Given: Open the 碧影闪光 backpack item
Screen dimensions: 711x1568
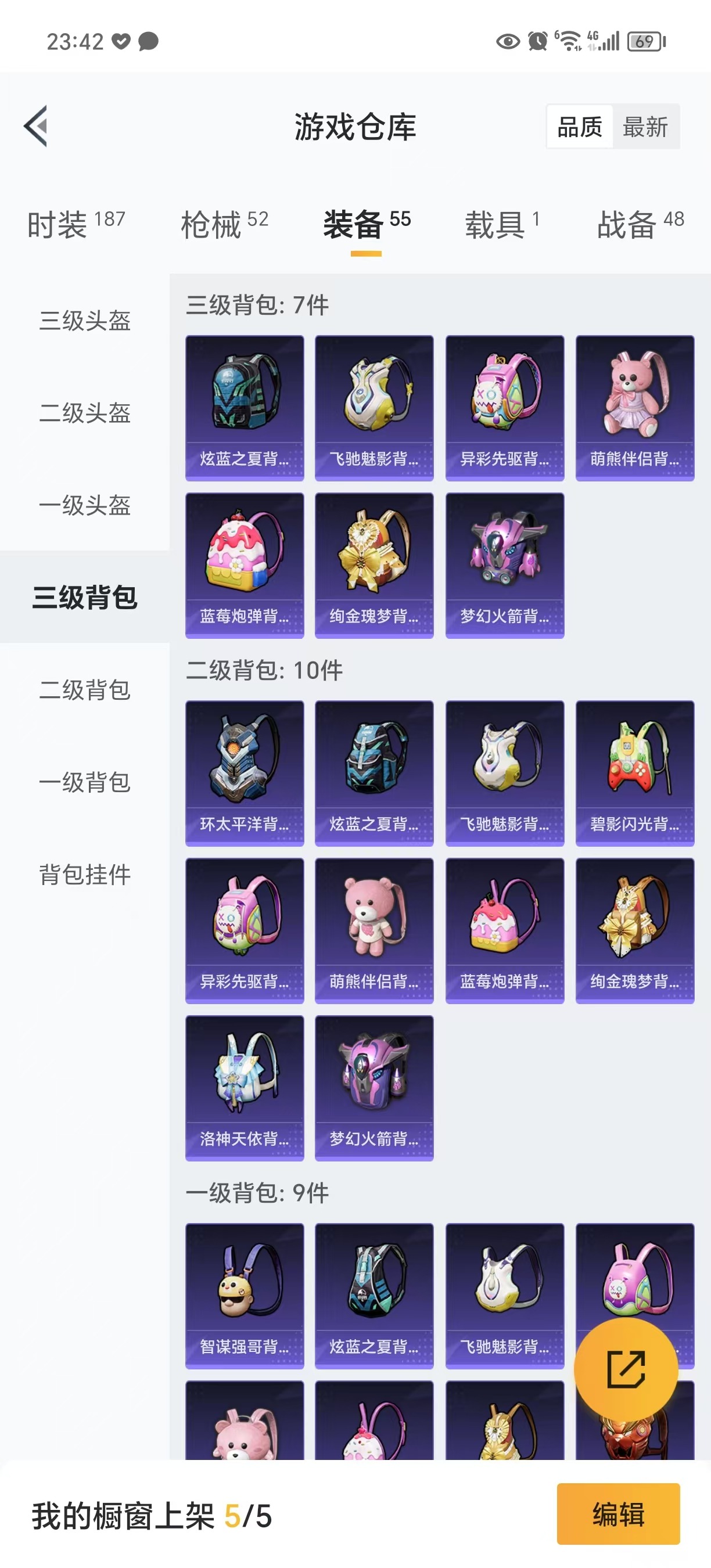Looking at the screenshot, I should [634, 772].
